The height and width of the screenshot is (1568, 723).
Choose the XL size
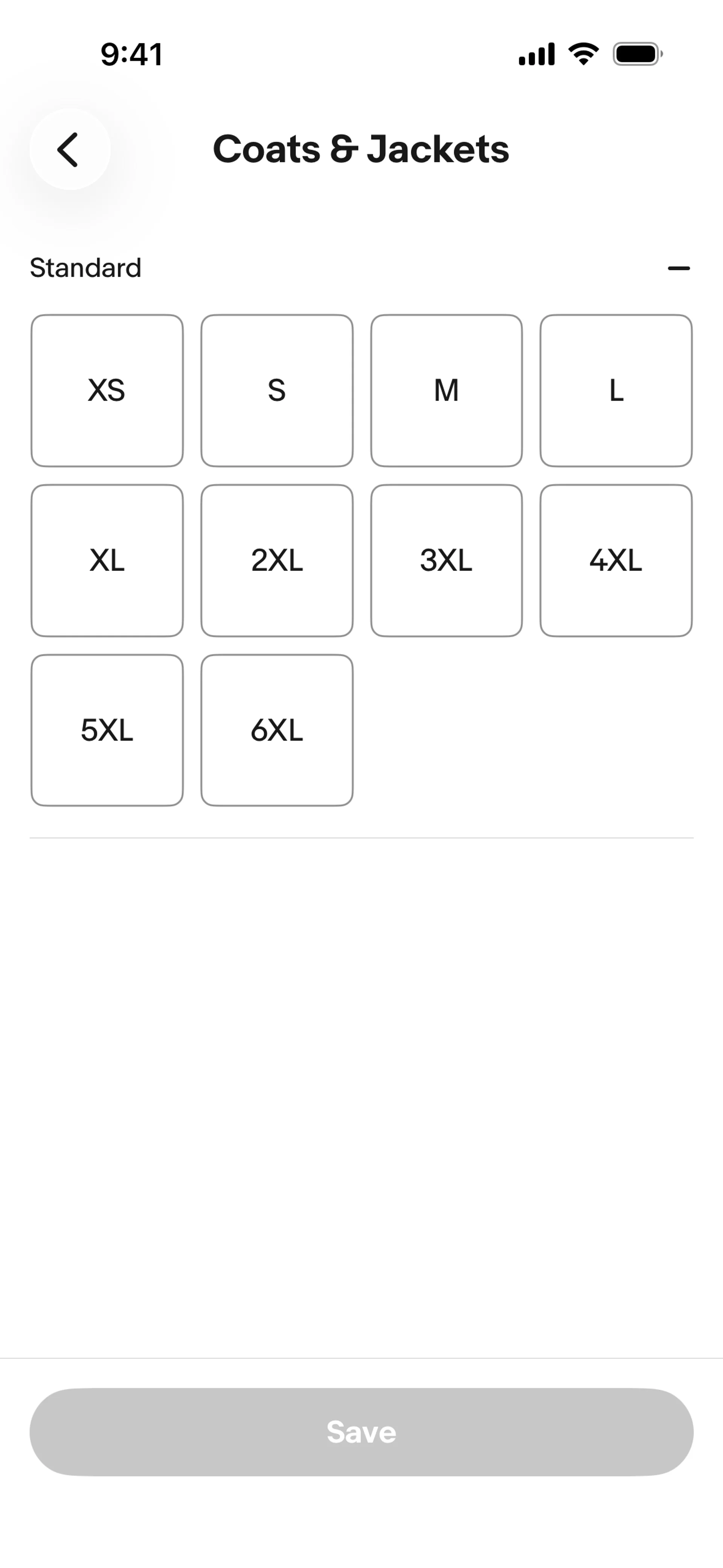click(x=107, y=561)
